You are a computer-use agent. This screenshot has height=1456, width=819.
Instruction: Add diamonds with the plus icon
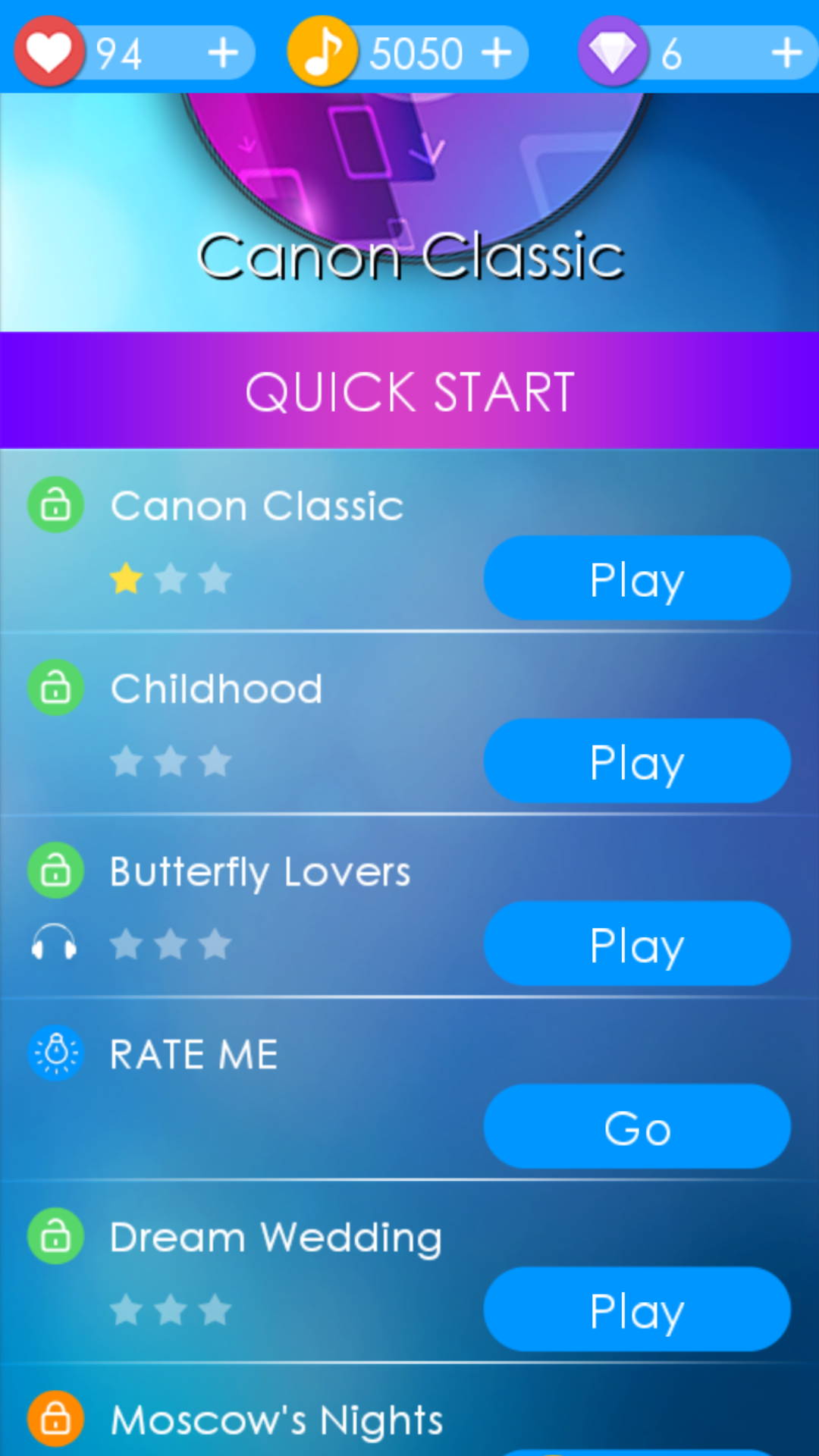(786, 53)
